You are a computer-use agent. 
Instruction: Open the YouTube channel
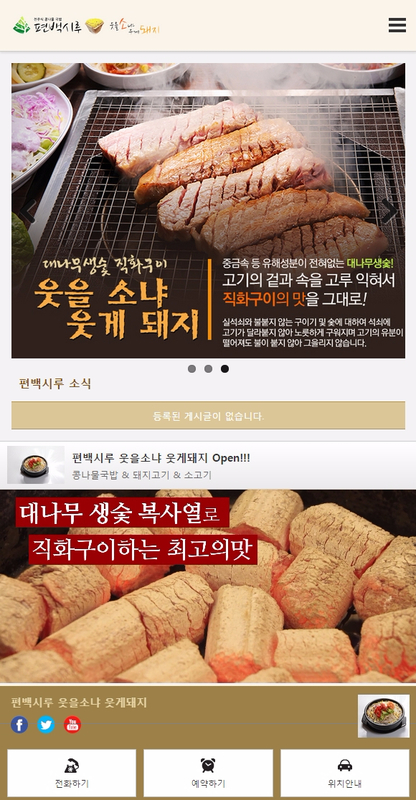(x=72, y=724)
